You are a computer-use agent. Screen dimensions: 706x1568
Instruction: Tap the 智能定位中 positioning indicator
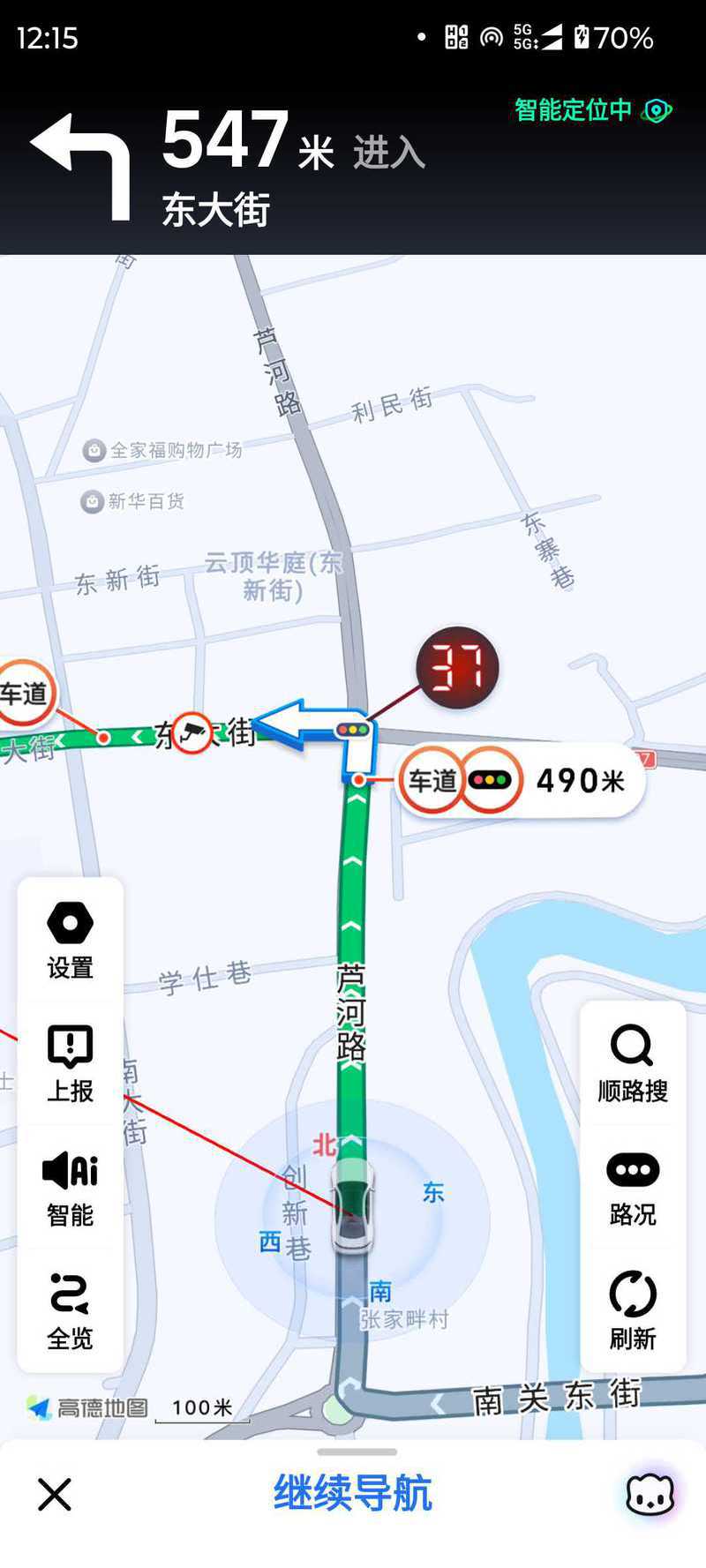(x=593, y=110)
